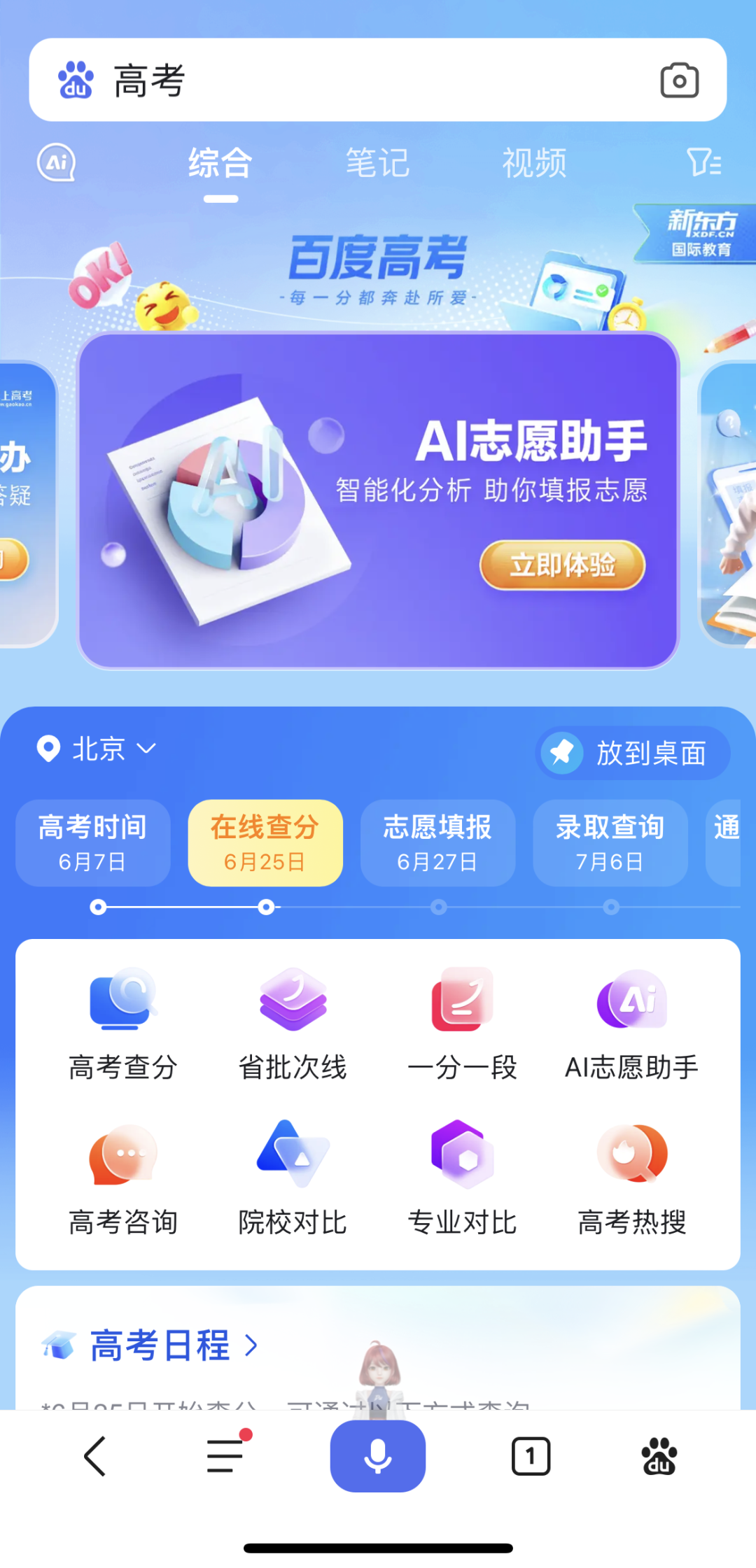Go back with bottom back arrow
The height and width of the screenshot is (1568, 756).
click(x=95, y=1456)
